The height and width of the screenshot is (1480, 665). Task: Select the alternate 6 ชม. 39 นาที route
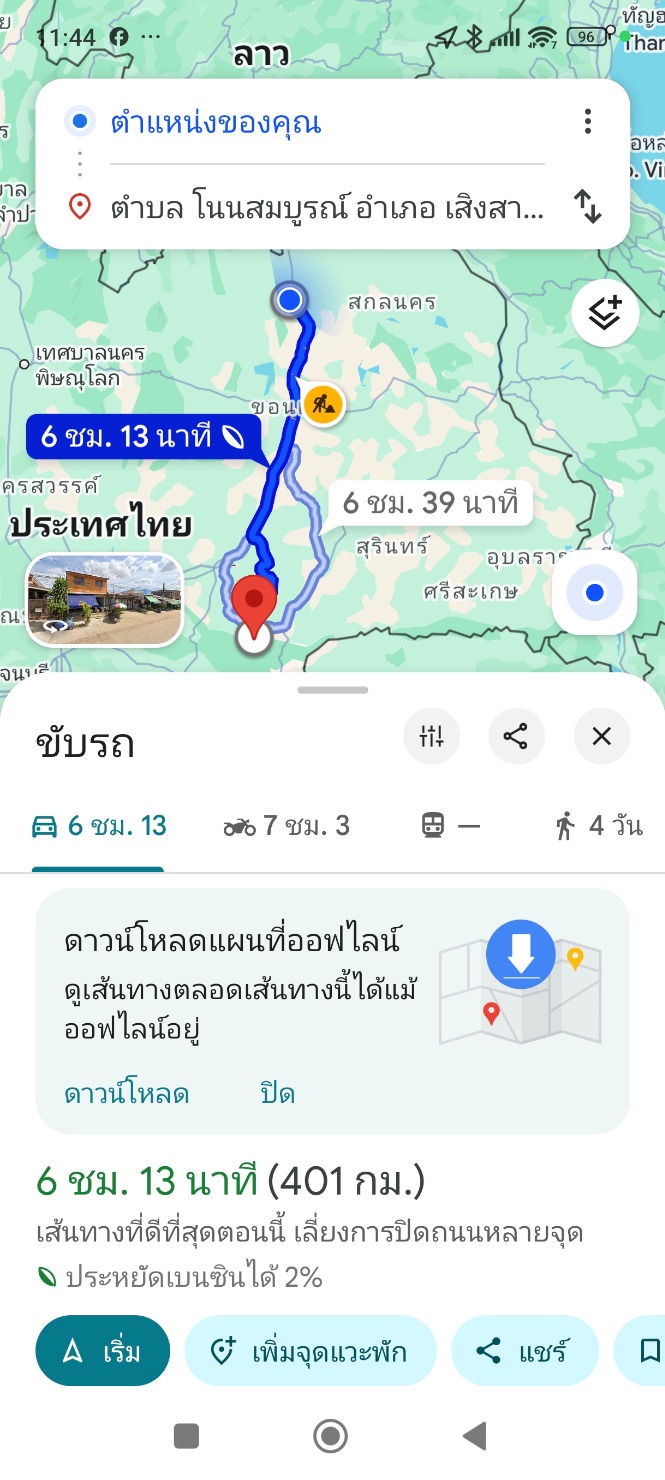click(429, 503)
